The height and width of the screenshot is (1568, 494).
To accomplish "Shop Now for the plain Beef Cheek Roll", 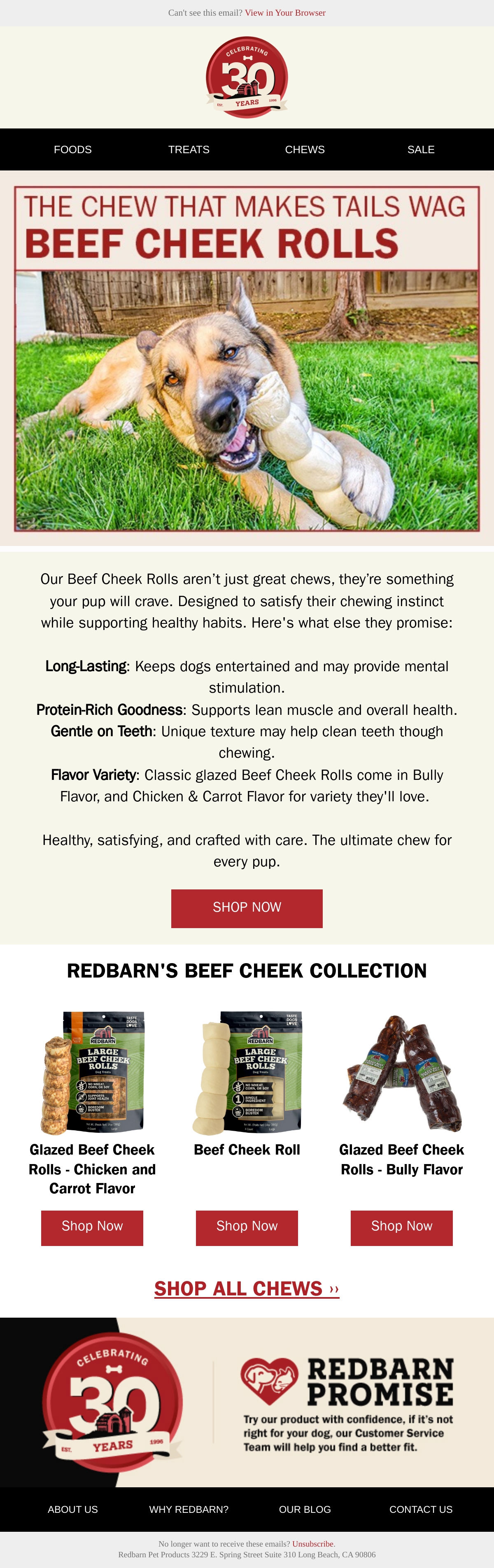I will pos(247,1228).
